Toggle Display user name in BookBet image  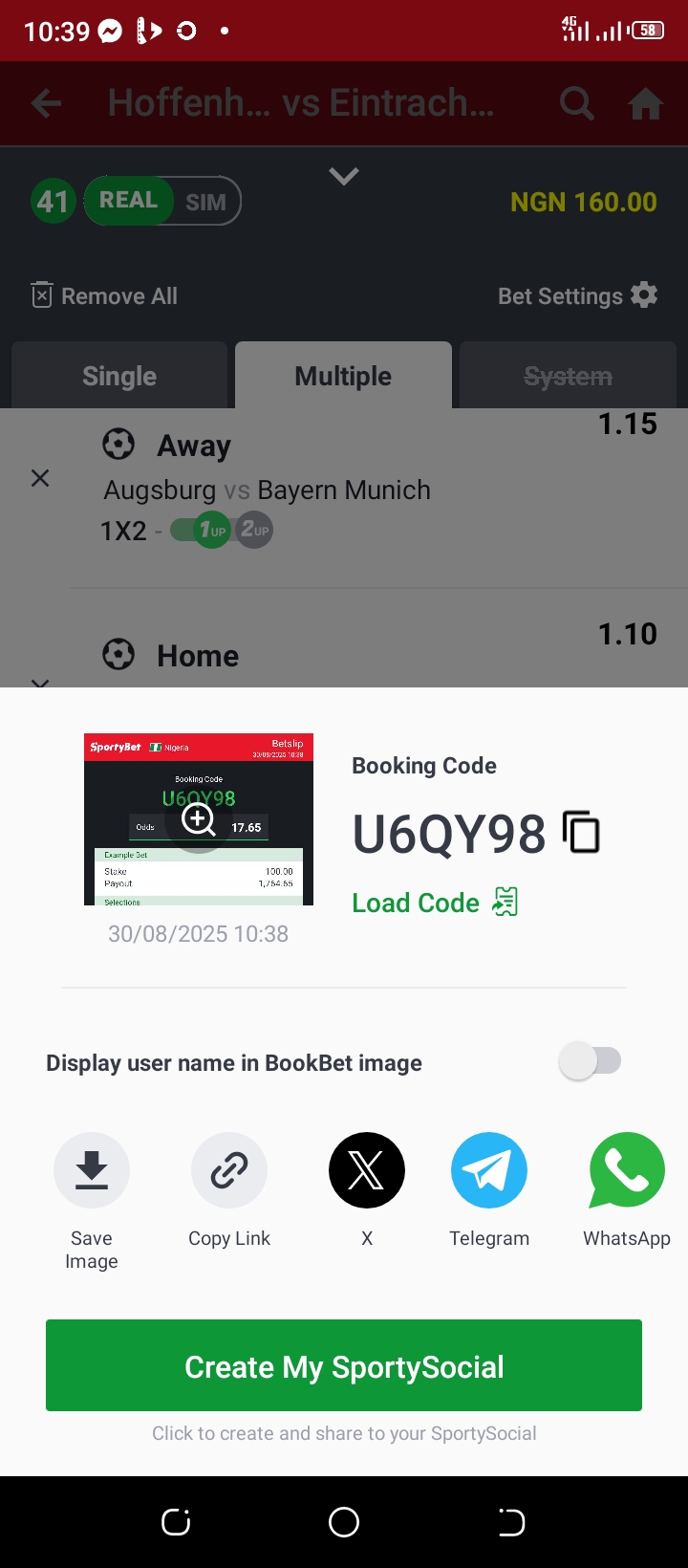coord(590,1061)
